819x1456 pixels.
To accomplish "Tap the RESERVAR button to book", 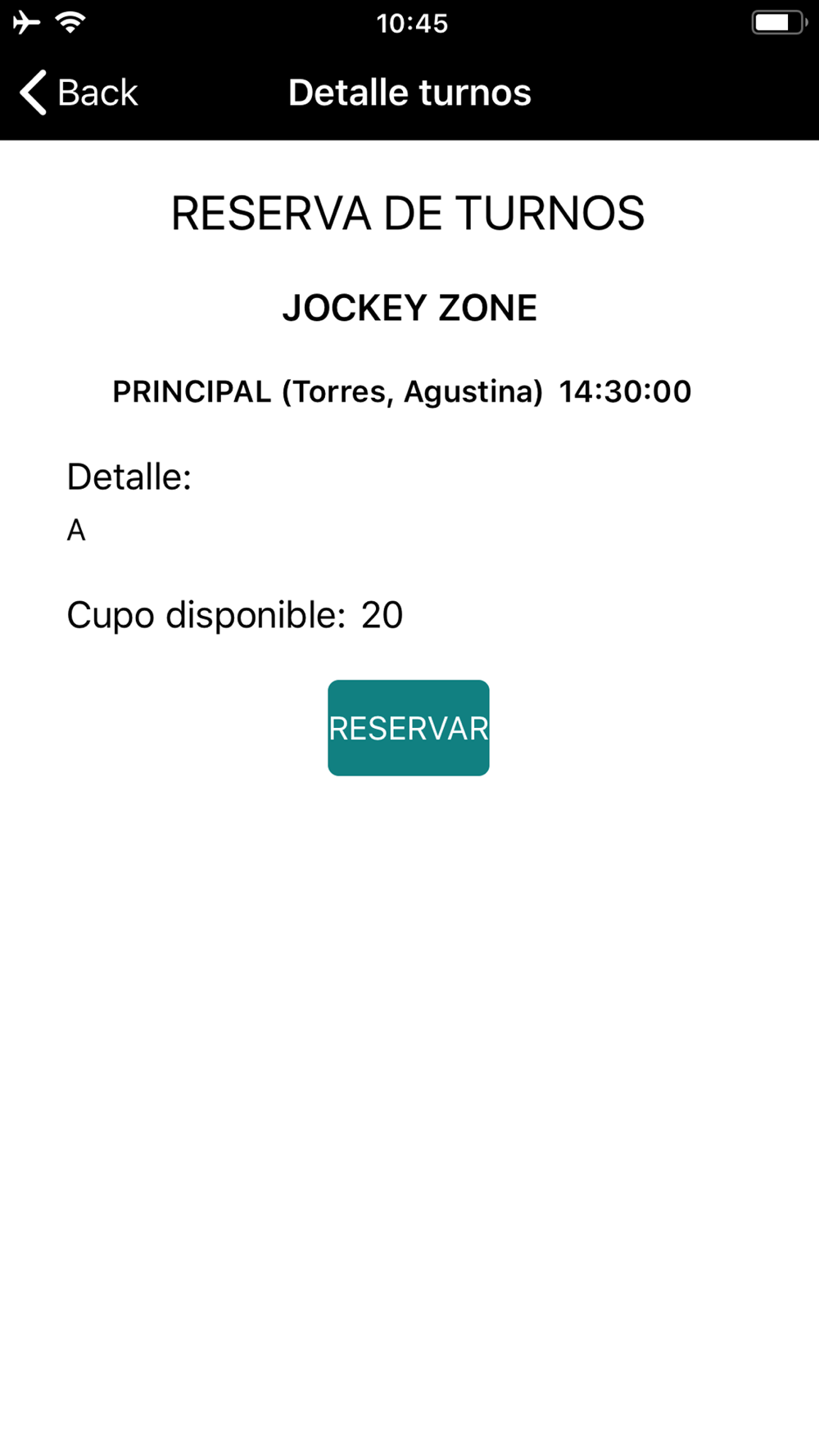I will point(409,728).
